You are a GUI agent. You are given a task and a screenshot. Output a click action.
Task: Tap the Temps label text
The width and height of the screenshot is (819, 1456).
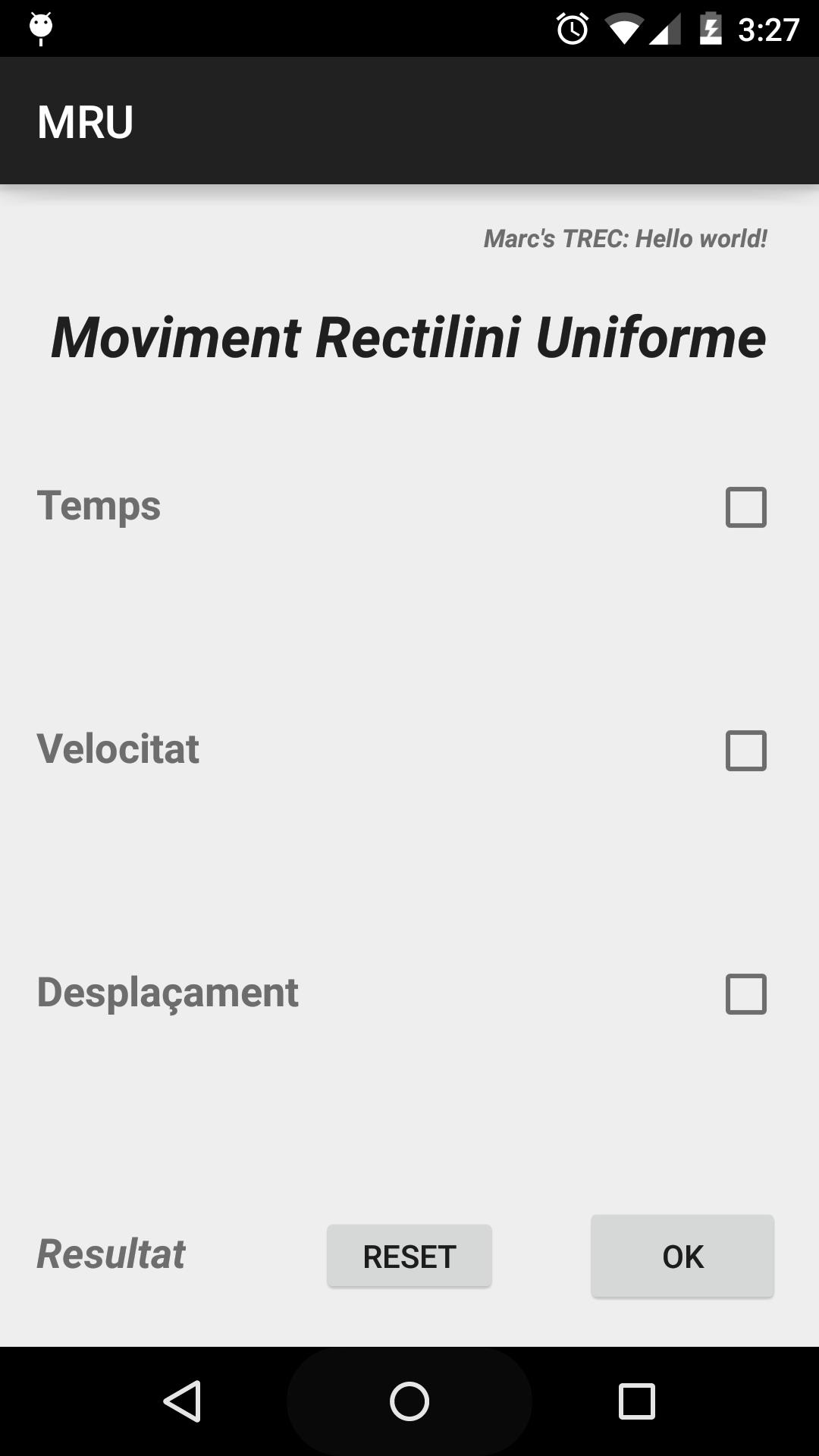(x=99, y=507)
